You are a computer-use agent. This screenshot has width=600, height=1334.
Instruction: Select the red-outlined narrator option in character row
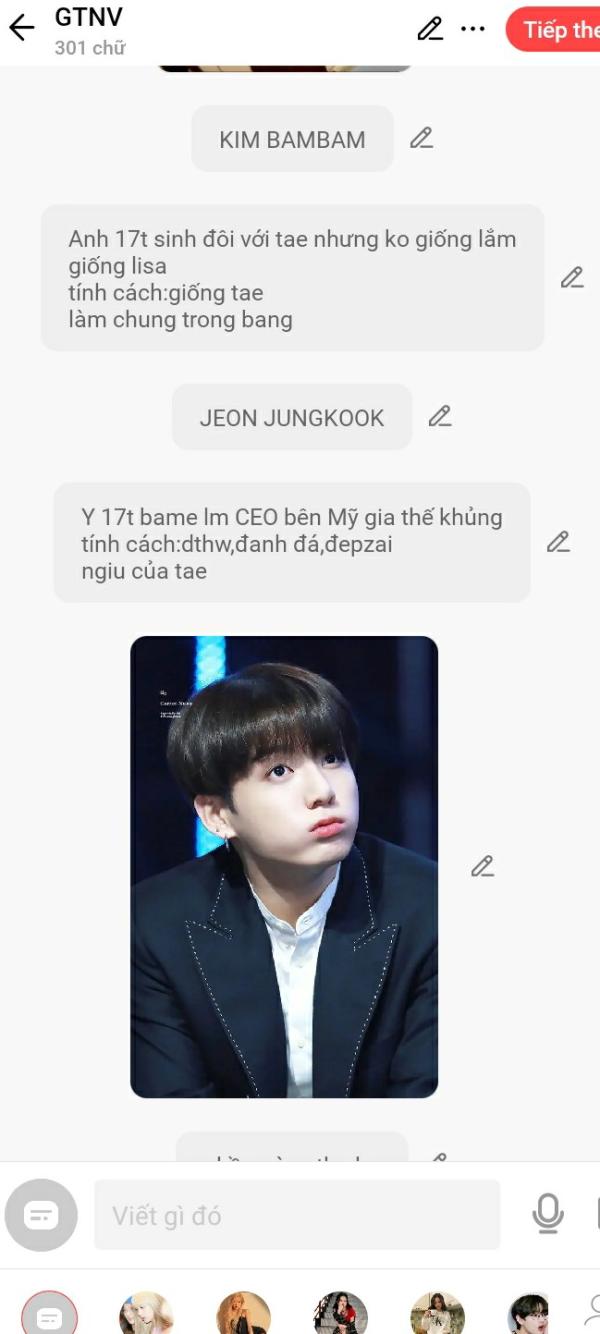click(49, 1312)
